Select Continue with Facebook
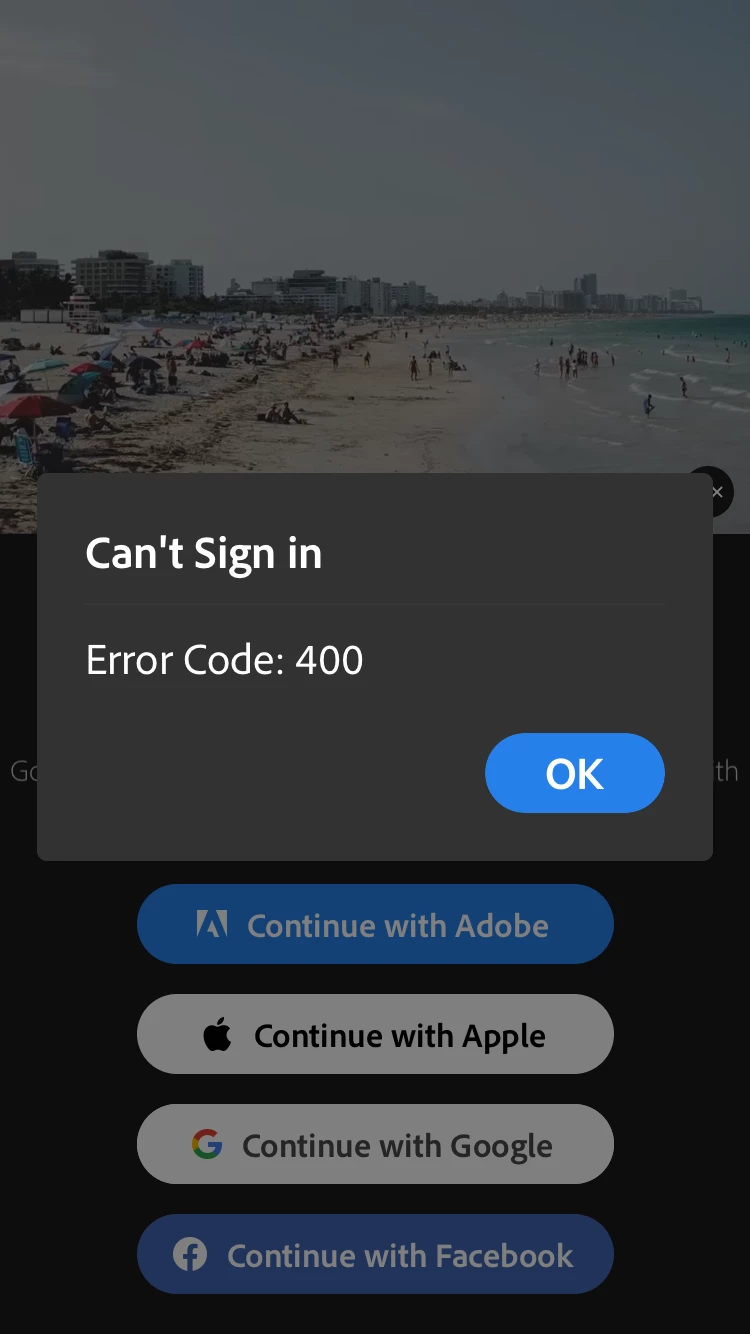This screenshot has height=1334, width=750. tap(375, 1254)
